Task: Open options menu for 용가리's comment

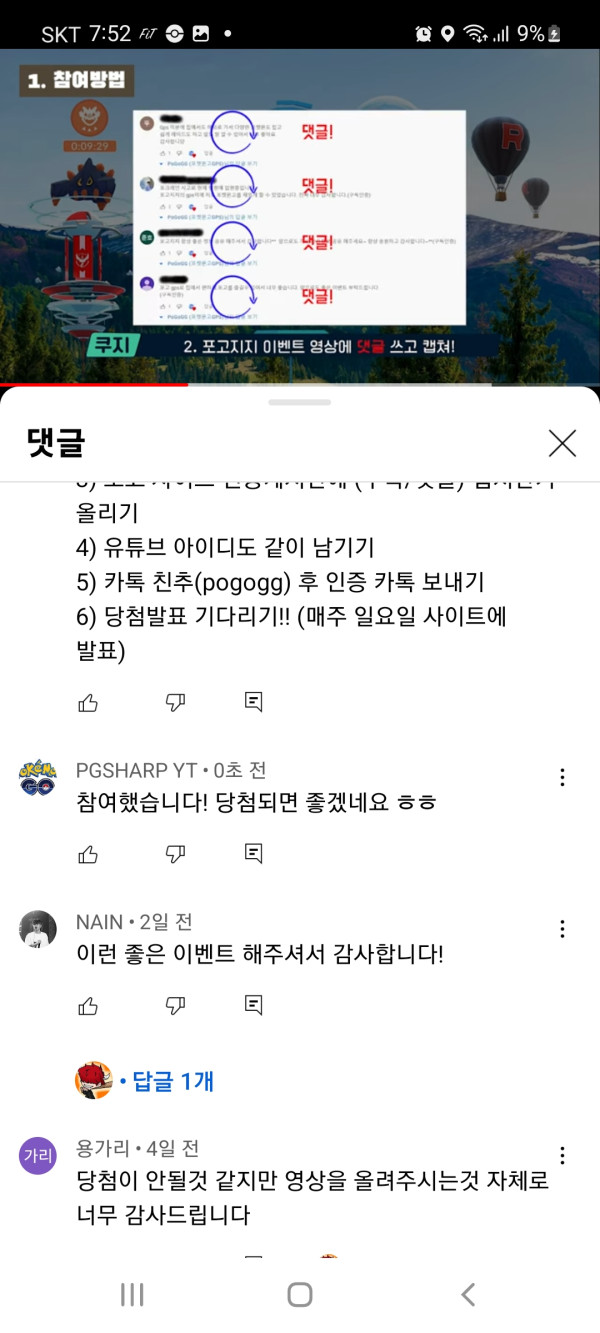Action: pyautogui.click(x=562, y=1156)
